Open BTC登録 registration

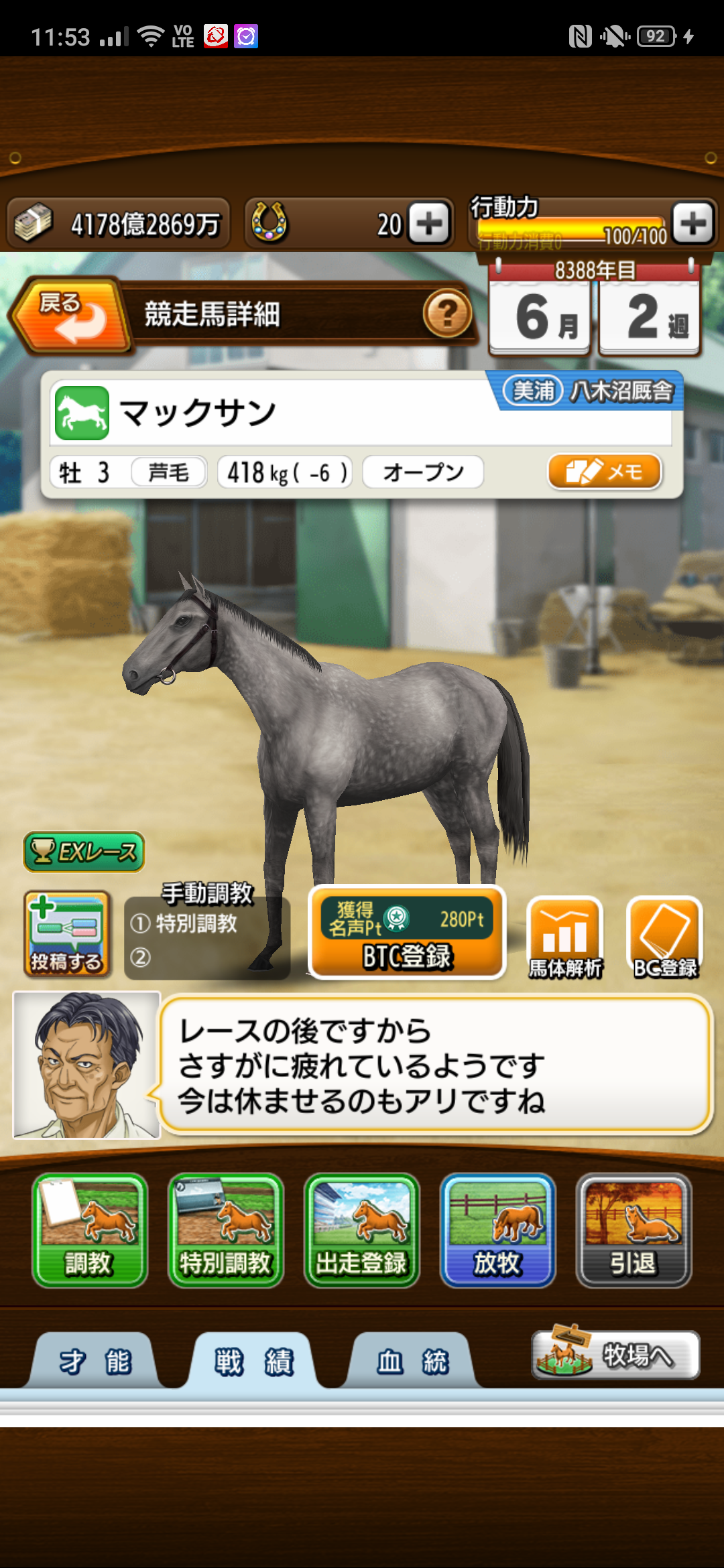click(407, 933)
